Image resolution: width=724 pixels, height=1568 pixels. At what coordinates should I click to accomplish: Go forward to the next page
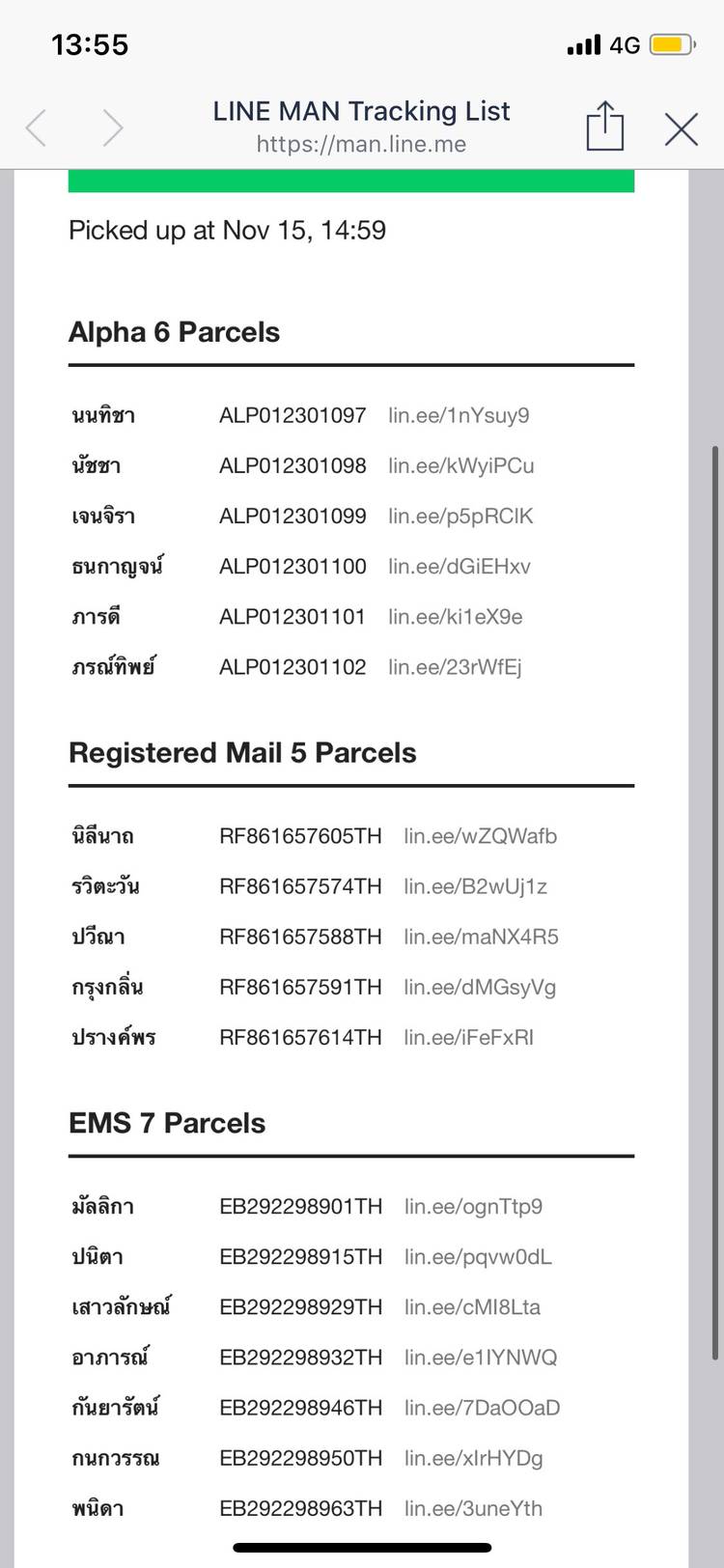113,128
